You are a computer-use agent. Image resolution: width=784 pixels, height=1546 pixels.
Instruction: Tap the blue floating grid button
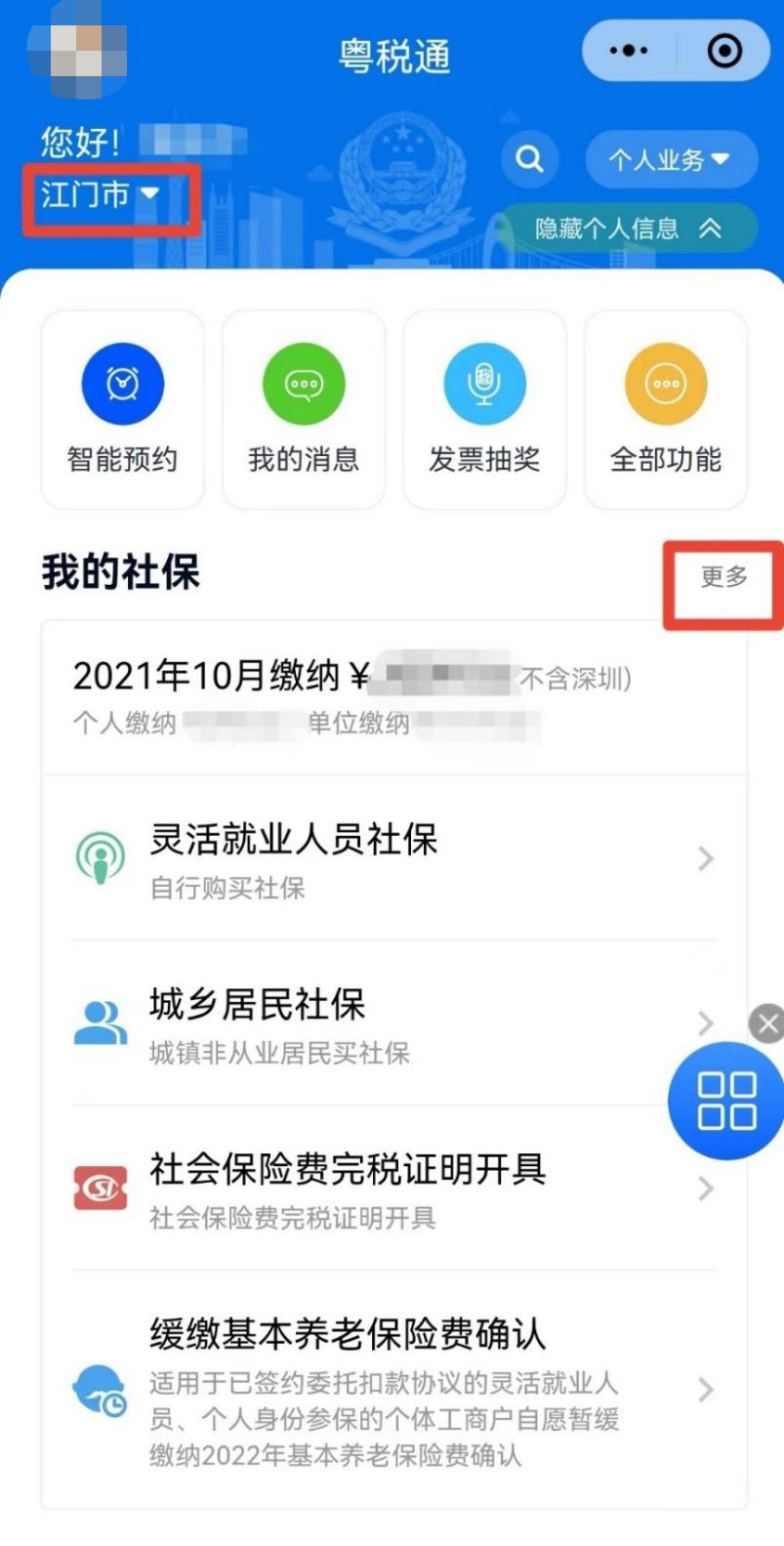coord(726,1101)
